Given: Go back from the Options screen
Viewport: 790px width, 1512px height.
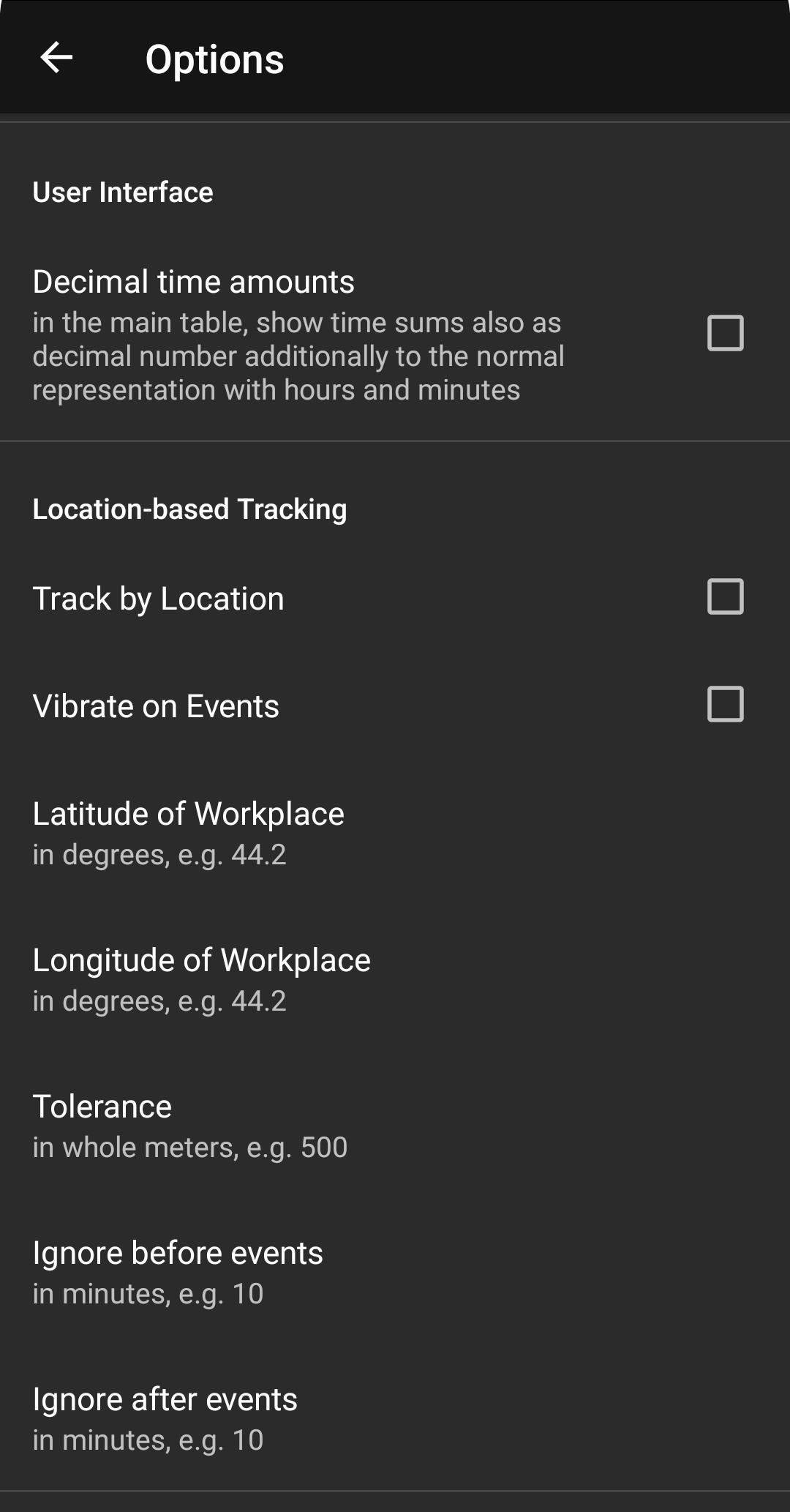Looking at the screenshot, I should (x=56, y=58).
